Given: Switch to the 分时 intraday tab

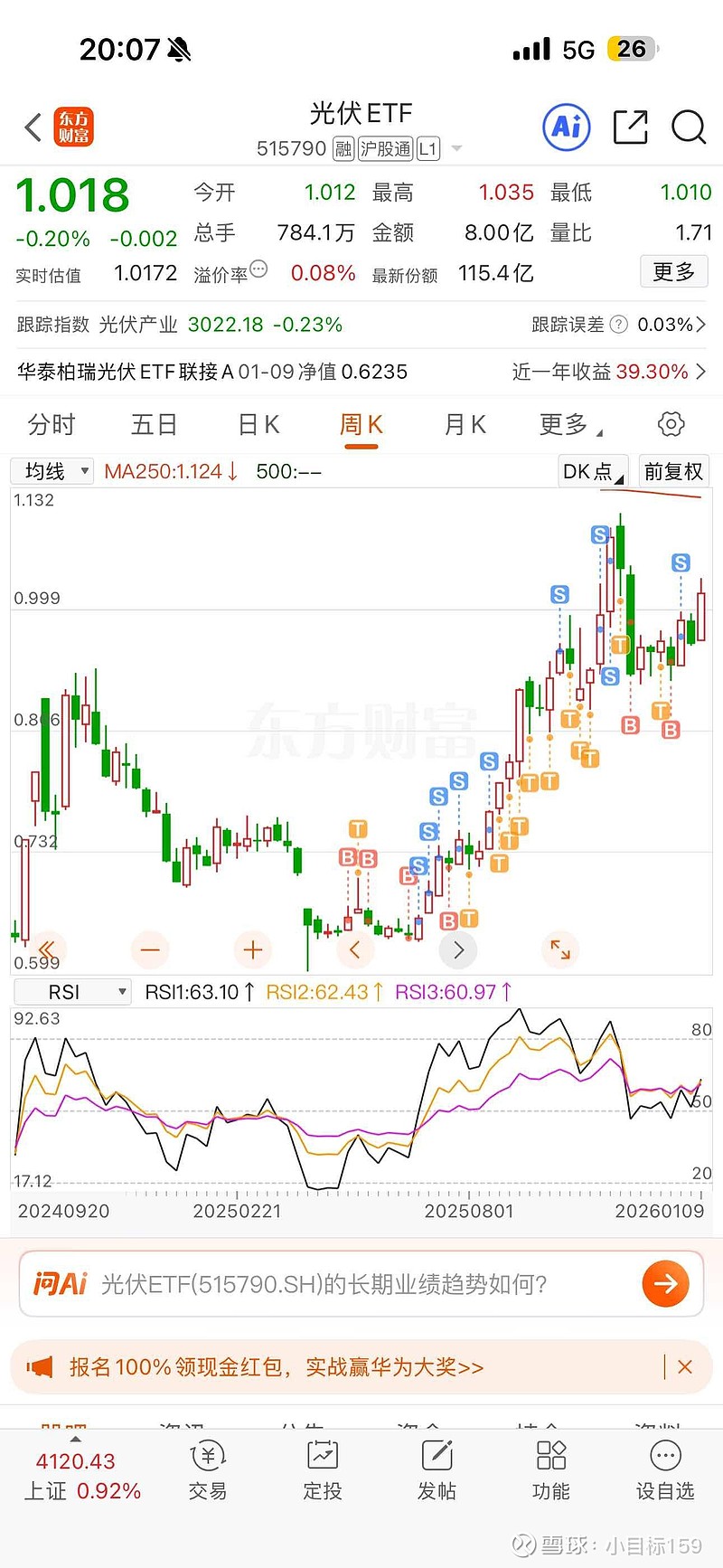Looking at the screenshot, I should (x=52, y=423).
